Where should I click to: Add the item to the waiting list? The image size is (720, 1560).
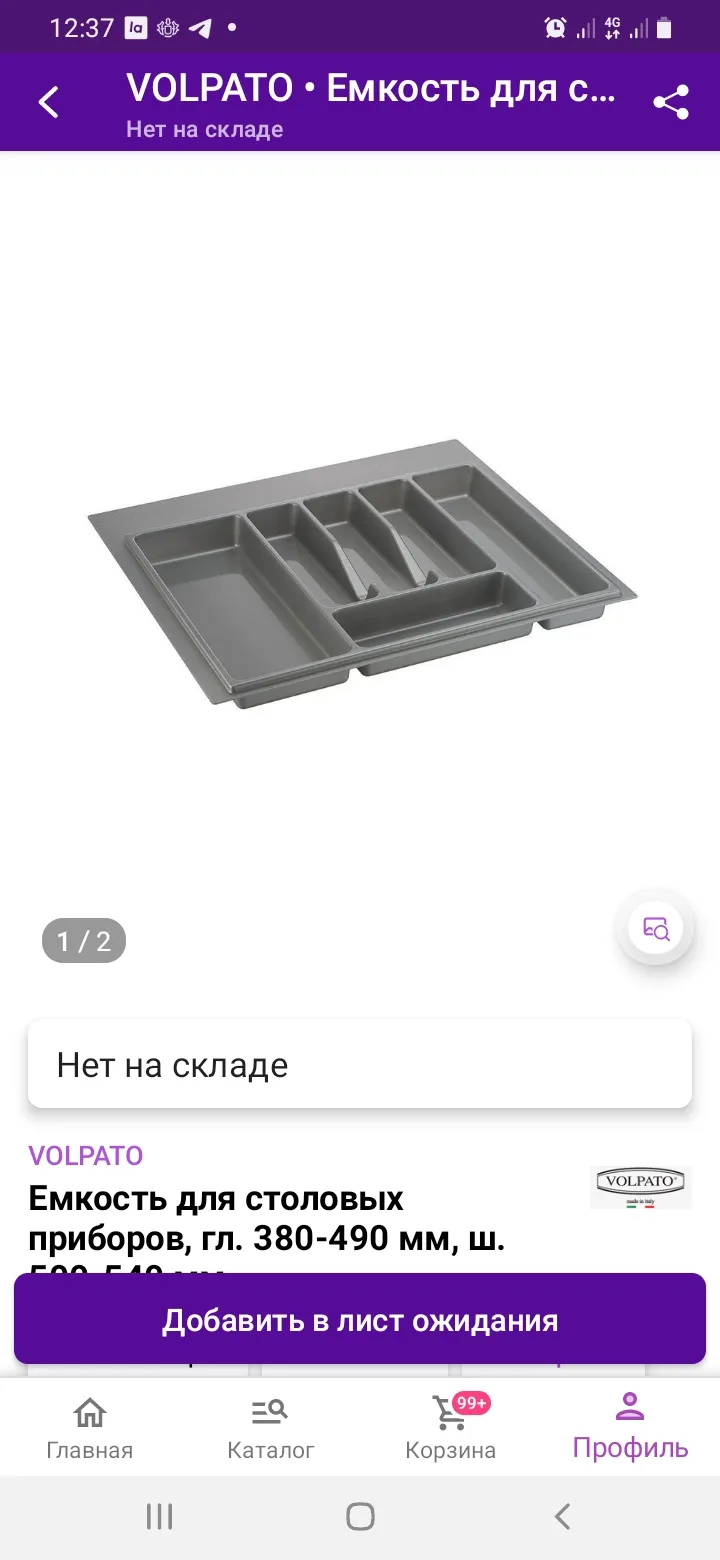(x=360, y=1319)
